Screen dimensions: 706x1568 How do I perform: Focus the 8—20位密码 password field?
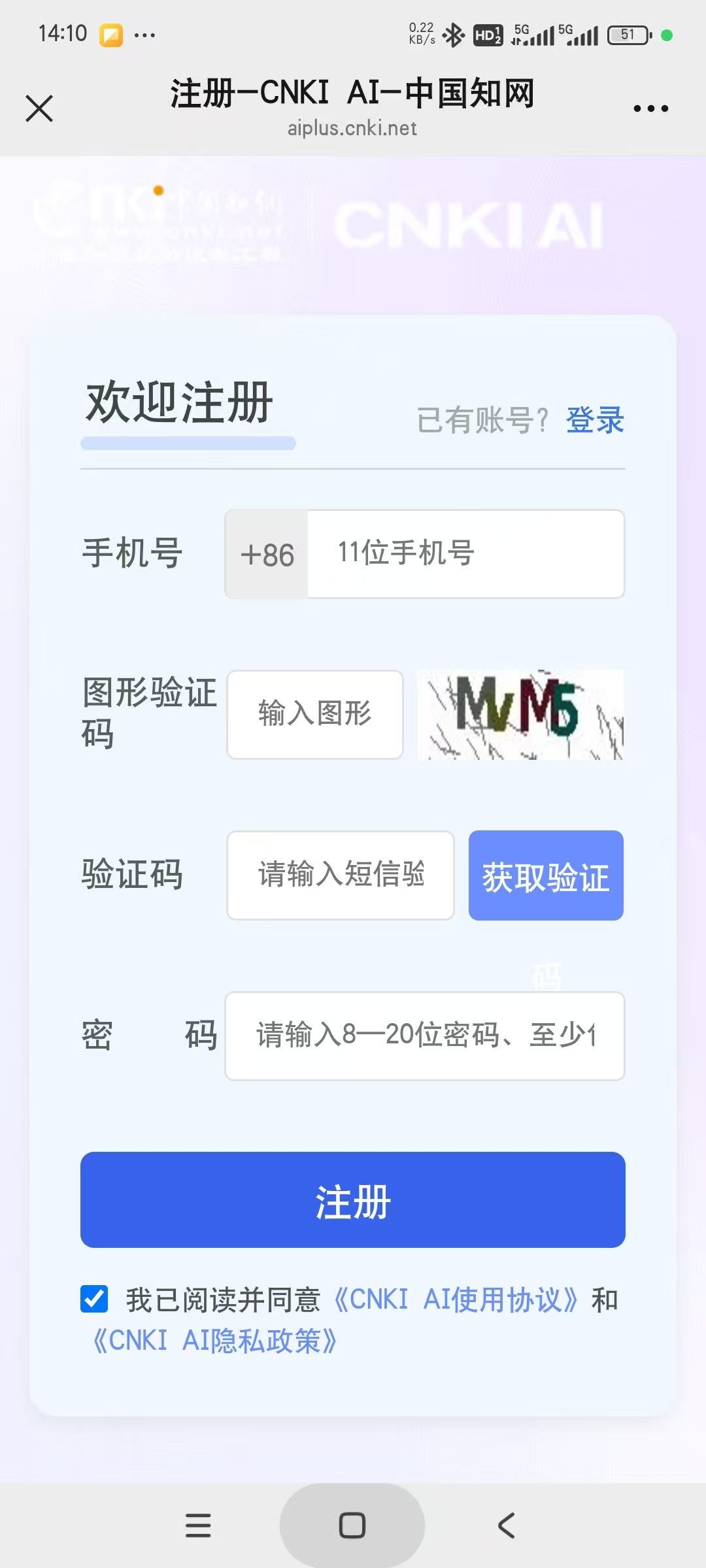tap(425, 1036)
